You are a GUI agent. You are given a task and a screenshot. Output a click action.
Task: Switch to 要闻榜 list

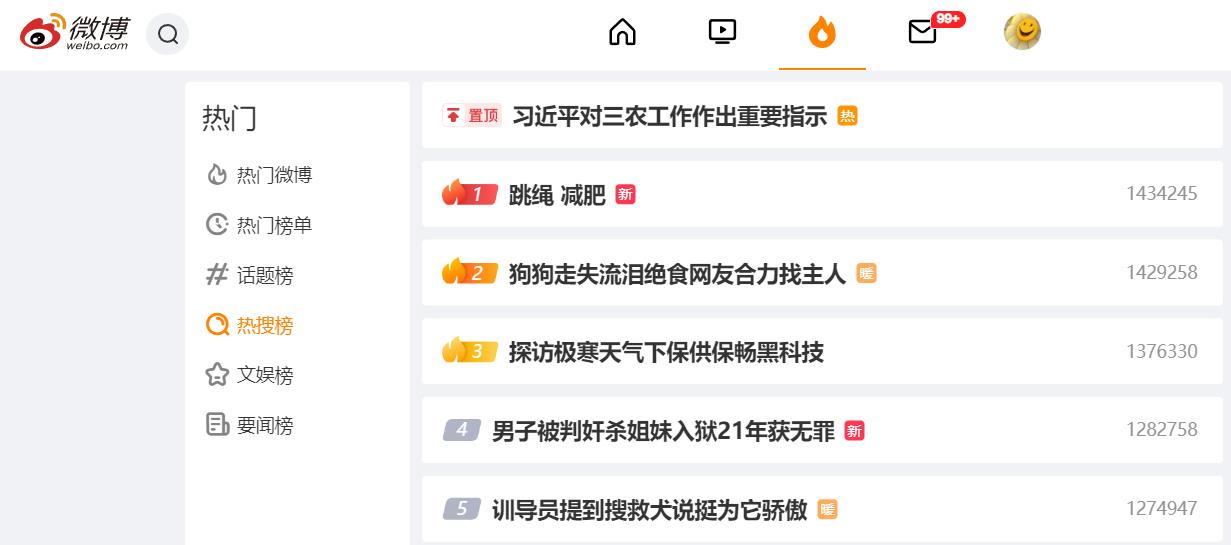[264, 425]
